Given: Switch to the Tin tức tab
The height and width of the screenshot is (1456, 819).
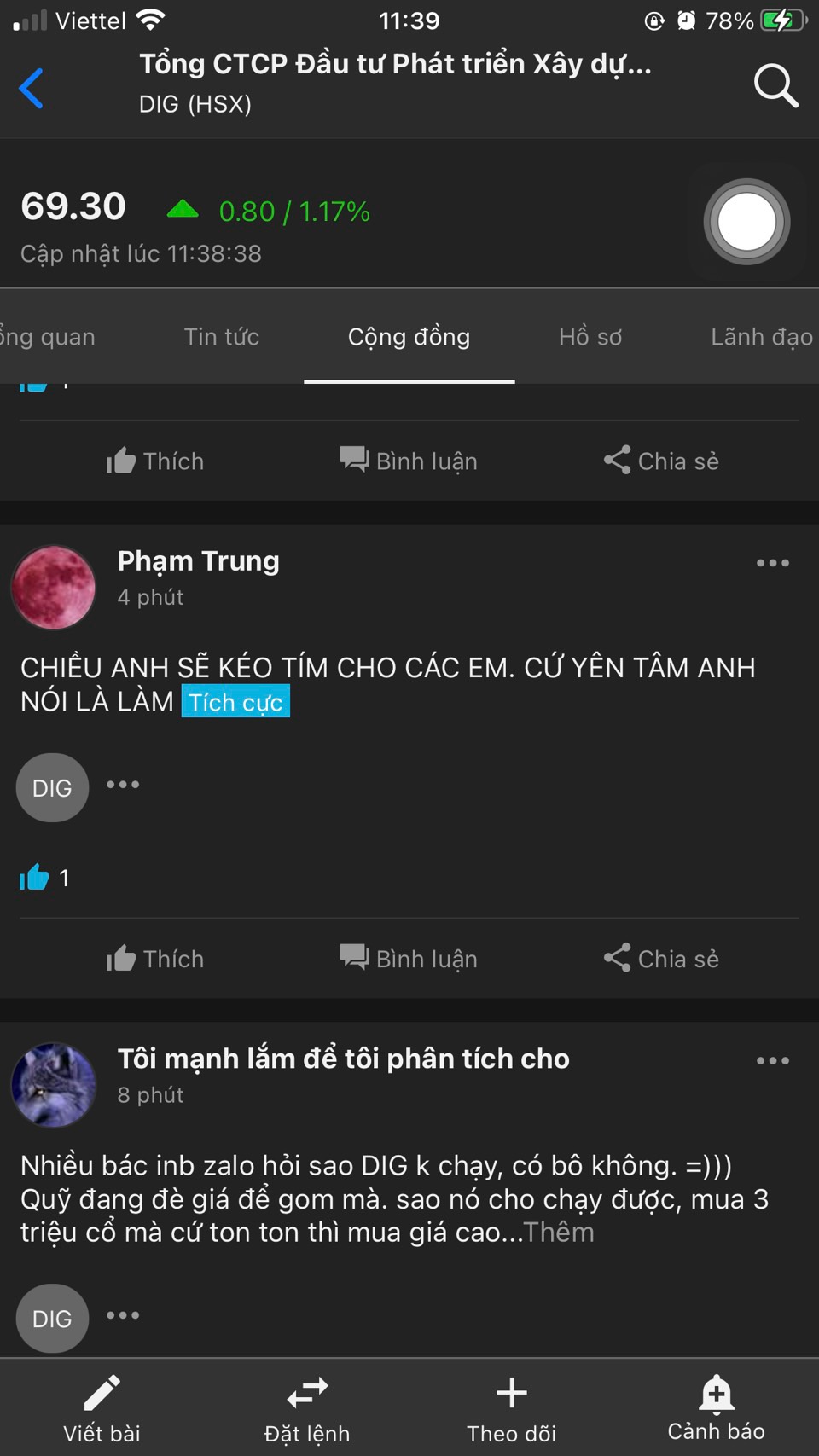Looking at the screenshot, I should pyautogui.click(x=221, y=337).
